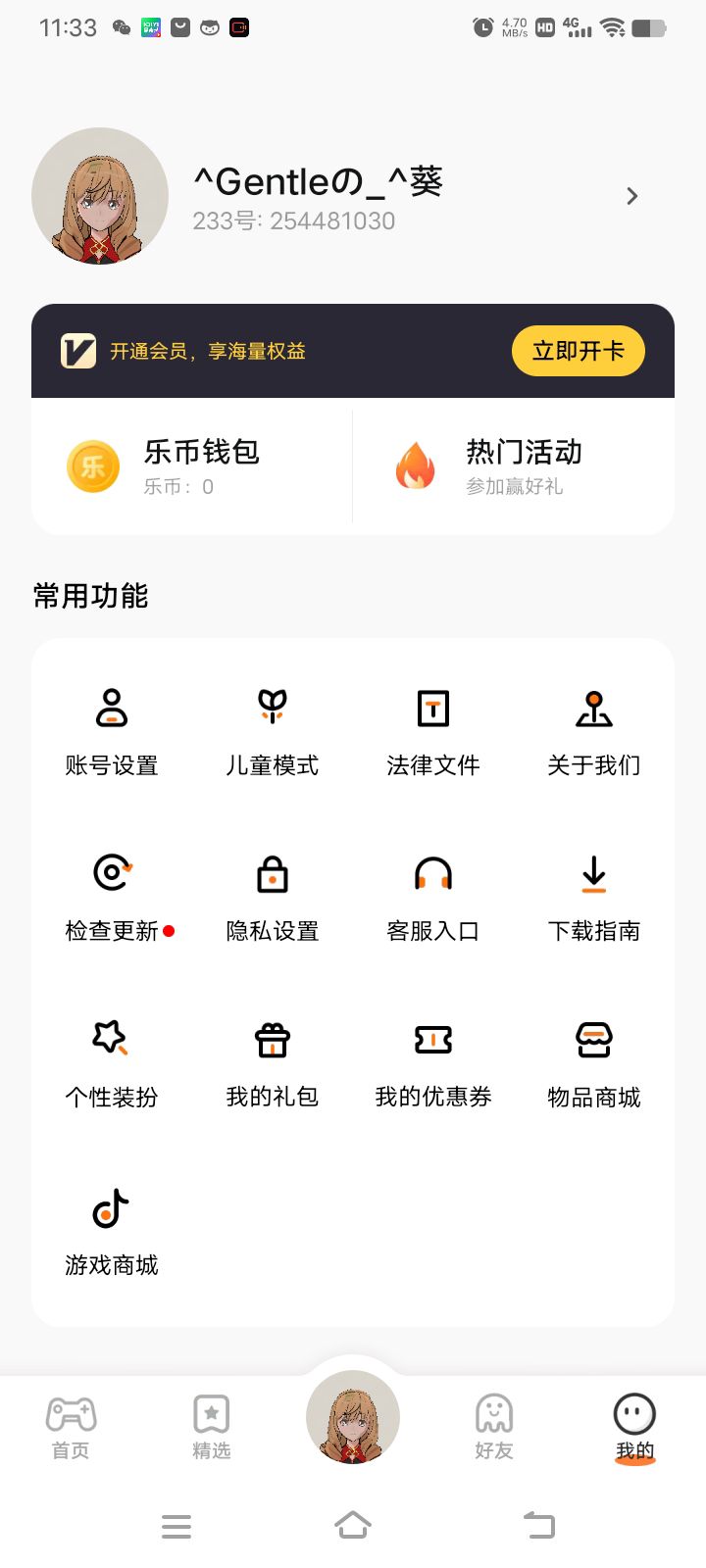Tap the 立即开卡 membership button
This screenshot has width=706, height=1568.
click(578, 351)
